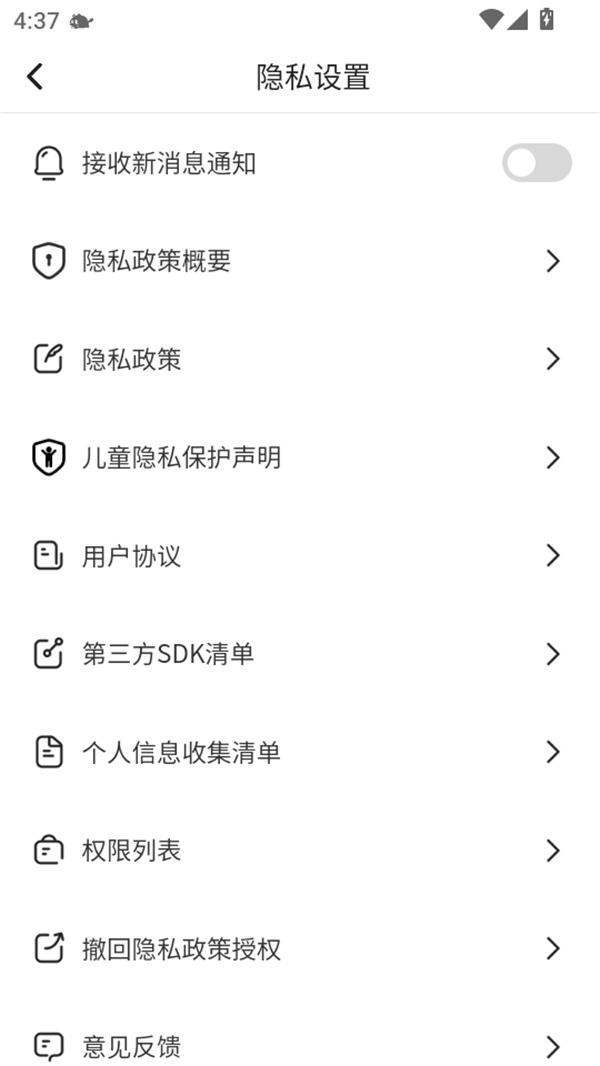Go back from 隐私设置 page
The width and height of the screenshot is (600, 1066).
(35, 76)
